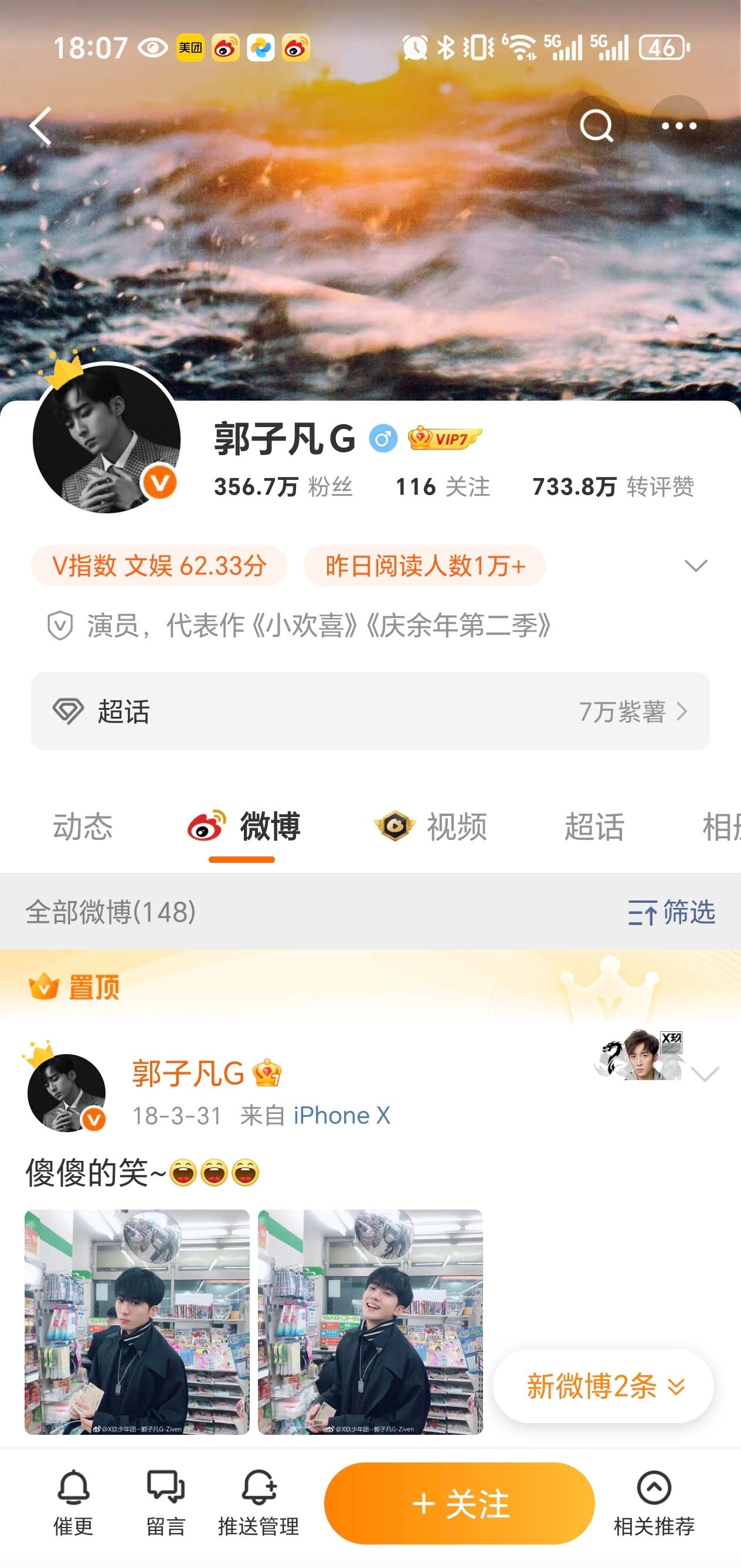The width and height of the screenshot is (741, 1568).
Task: Expand the profile info chevron
Action: (x=695, y=565)
